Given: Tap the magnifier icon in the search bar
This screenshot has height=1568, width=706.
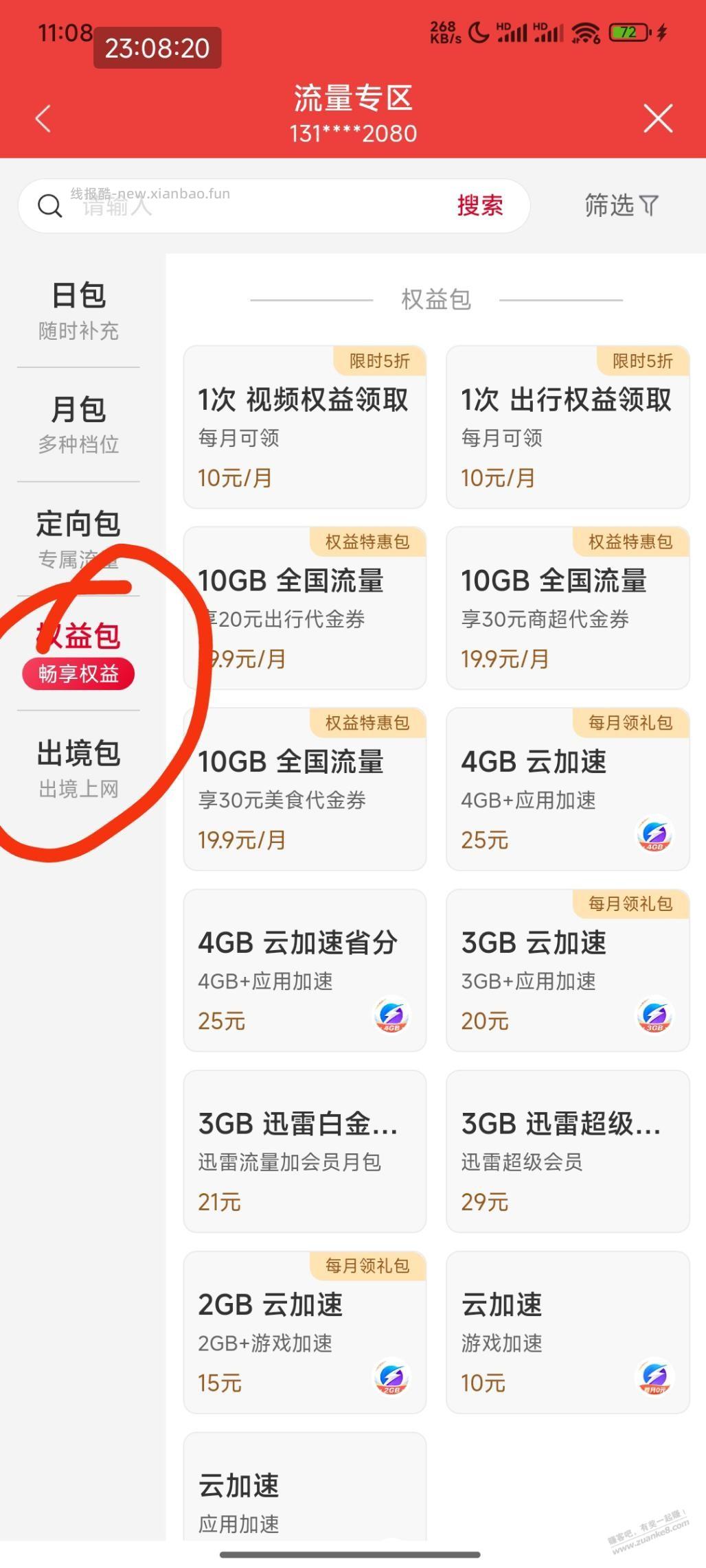Looking at the screenshot, I should coord(51,205).
